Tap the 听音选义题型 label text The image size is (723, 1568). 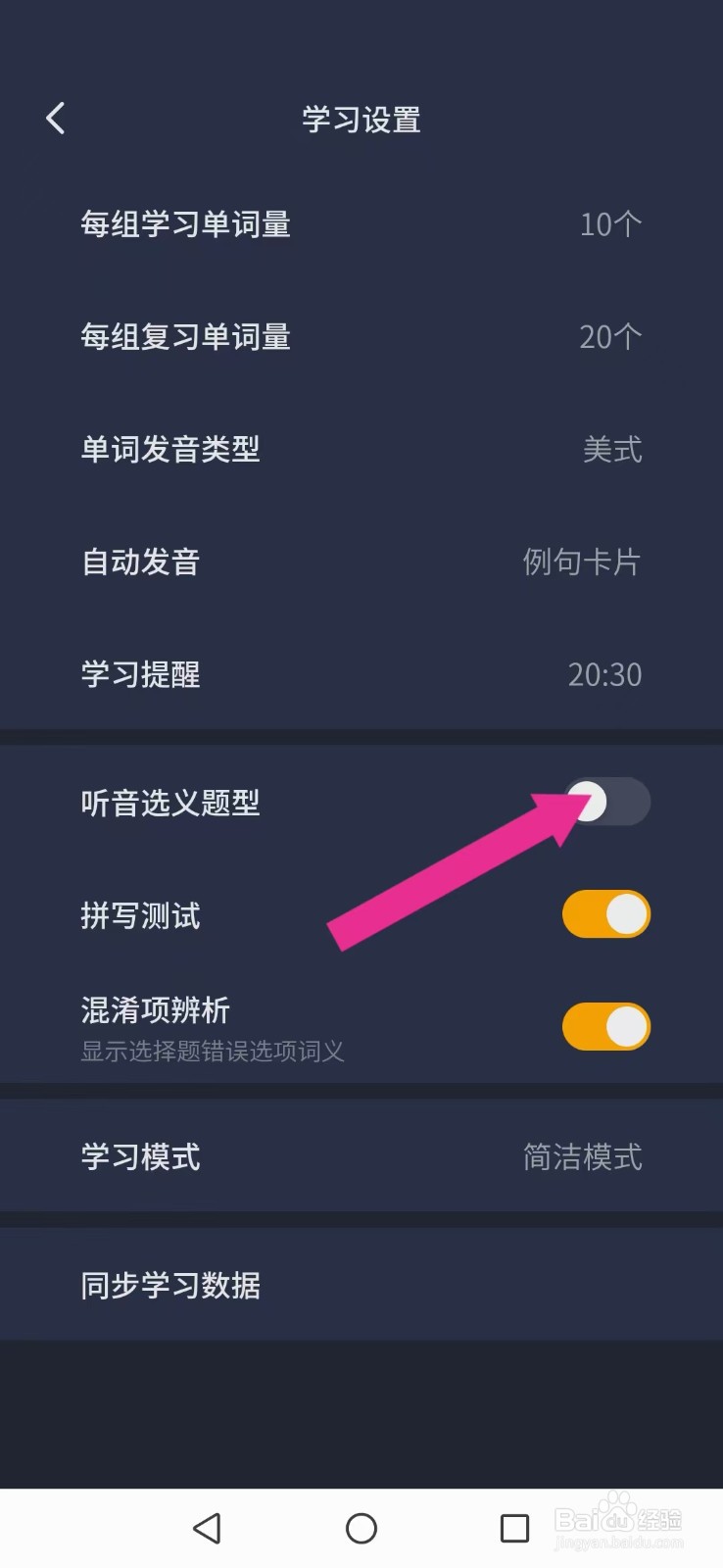click(x=169, y=802)
